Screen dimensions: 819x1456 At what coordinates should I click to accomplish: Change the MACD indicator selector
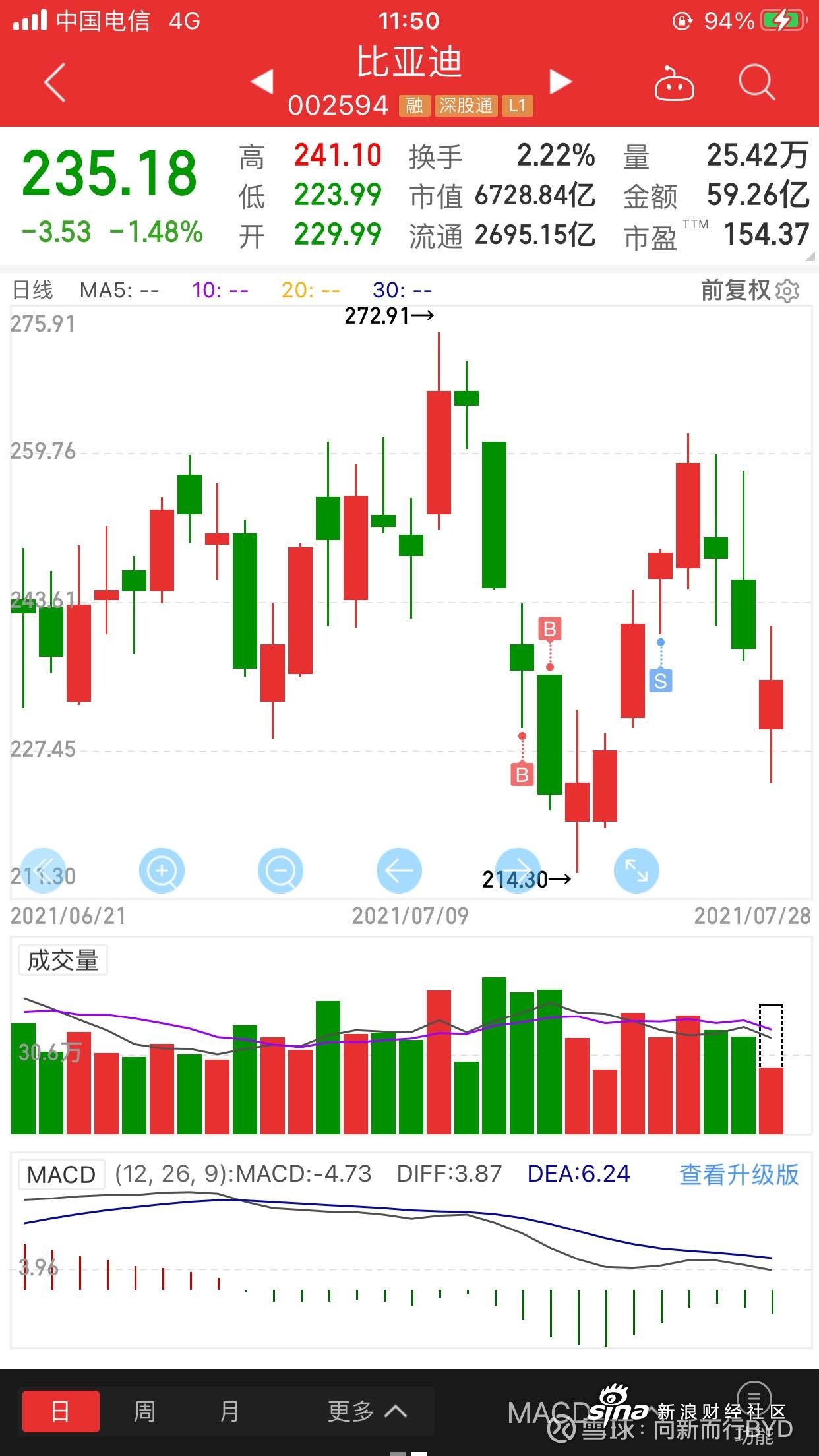point(61,1174)
